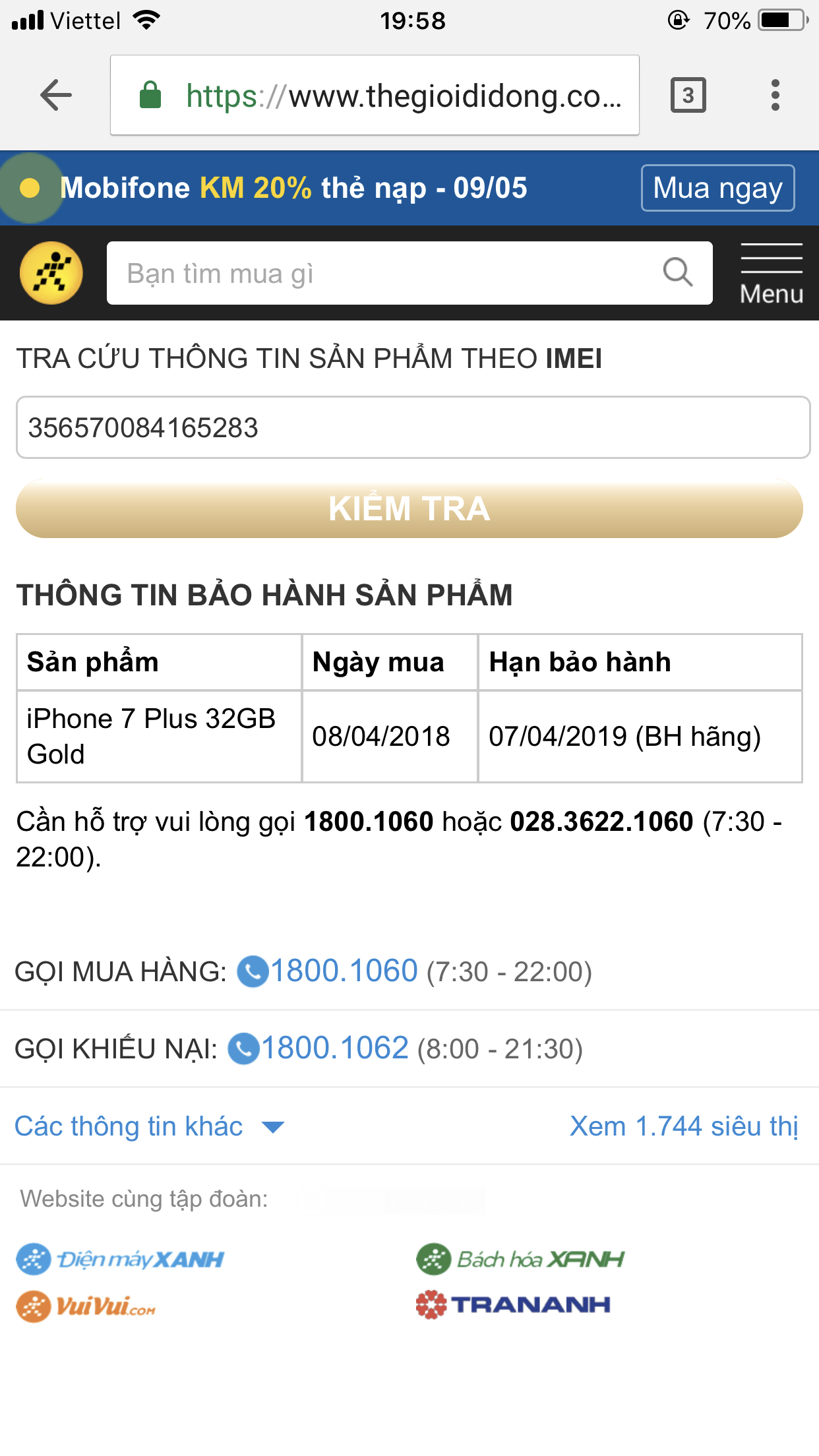The width and height of the screenshot is (819, 1456).
Task: Tap the search magnifier icon
Action: 678,272
